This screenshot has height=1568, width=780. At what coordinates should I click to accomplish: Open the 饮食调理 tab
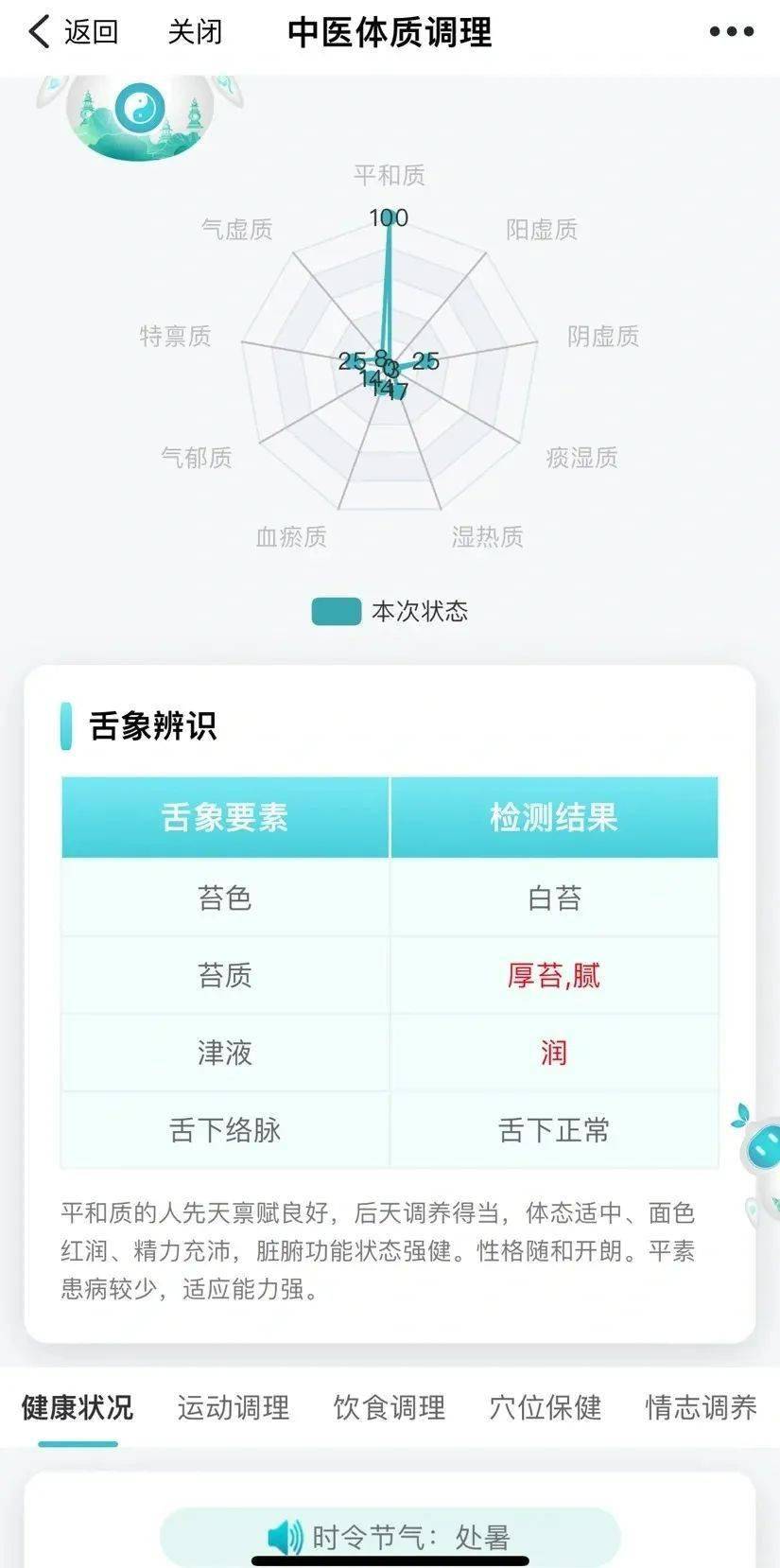(389, 1407)
